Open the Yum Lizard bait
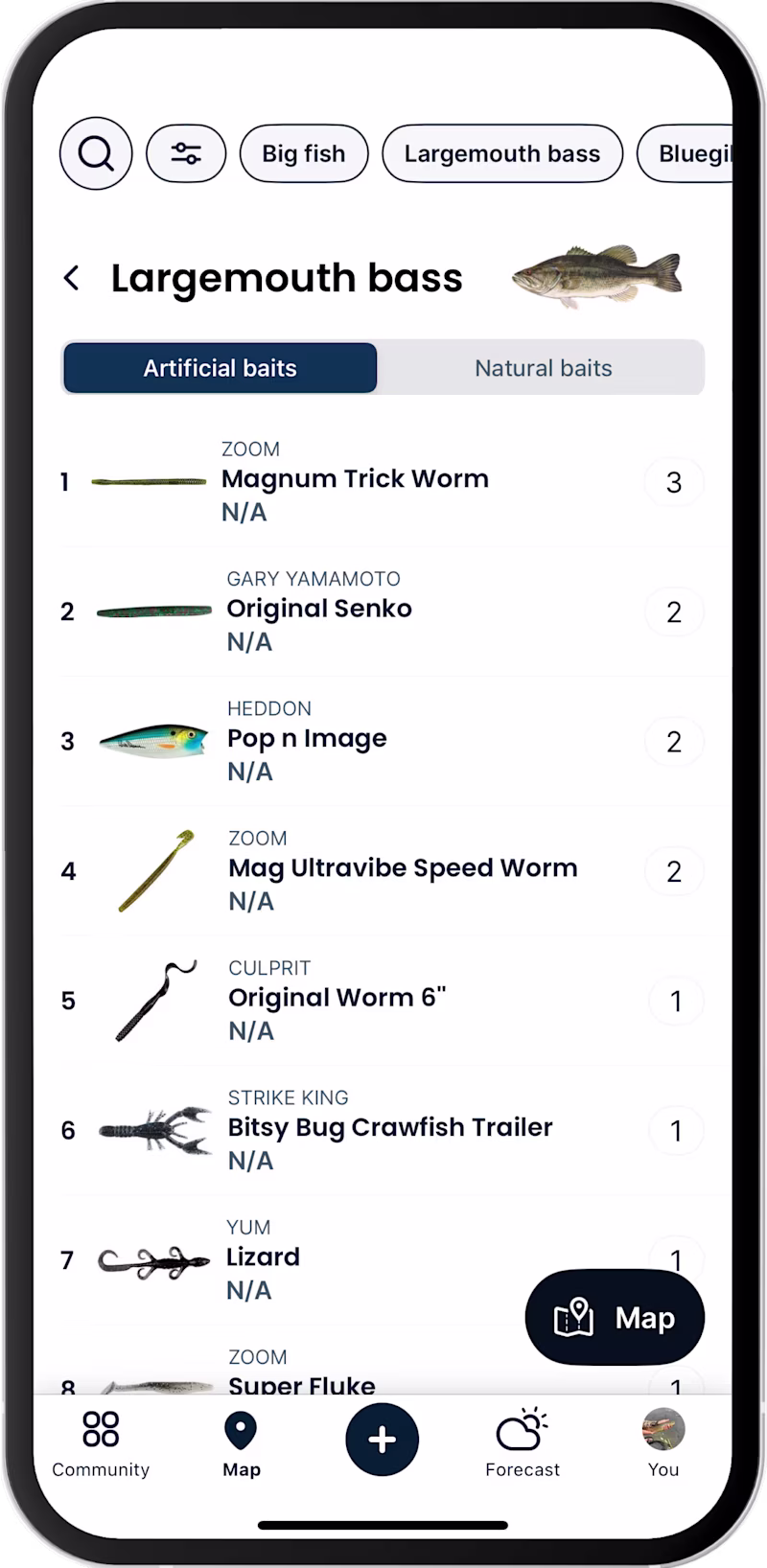The width and height of the screenshot is (767, 1568). 263,1257
